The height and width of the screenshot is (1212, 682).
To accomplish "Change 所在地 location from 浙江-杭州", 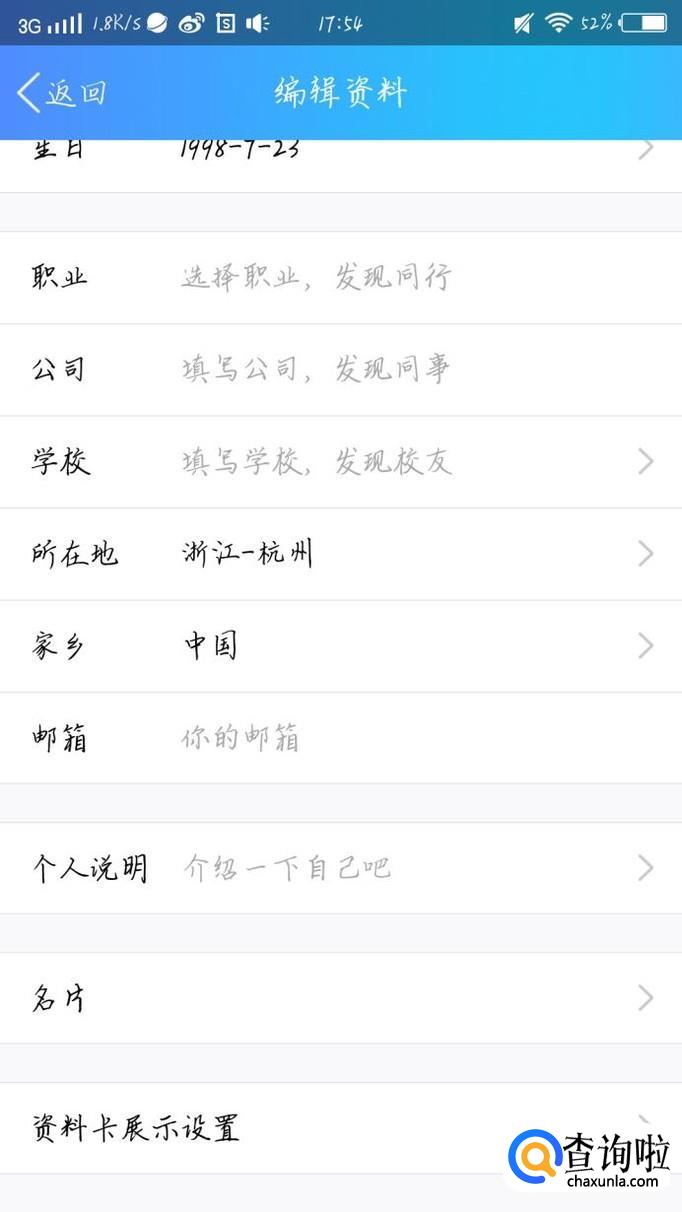I will [x=340, y=553].
